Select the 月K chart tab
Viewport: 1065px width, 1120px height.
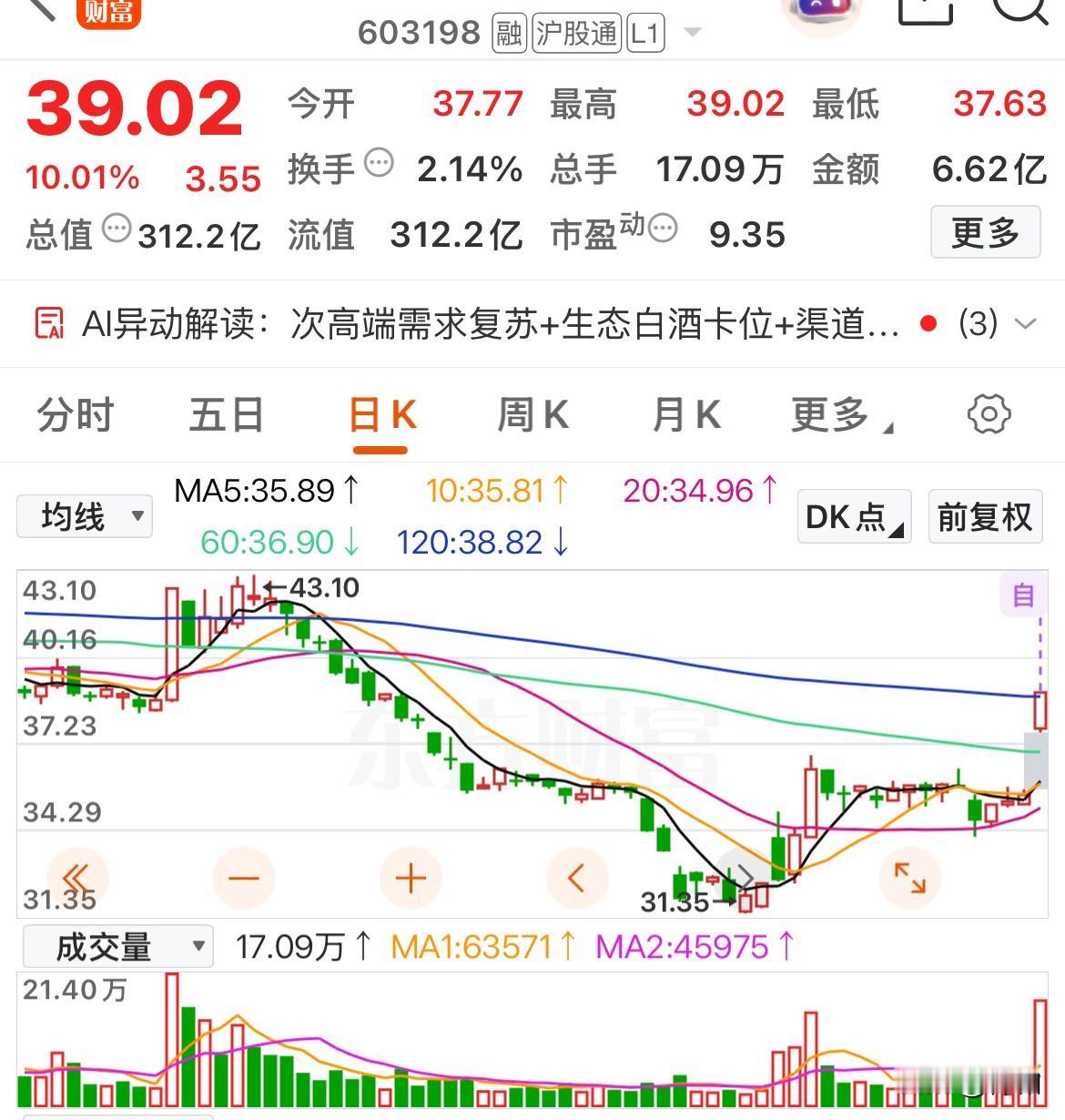pos(686,415)
